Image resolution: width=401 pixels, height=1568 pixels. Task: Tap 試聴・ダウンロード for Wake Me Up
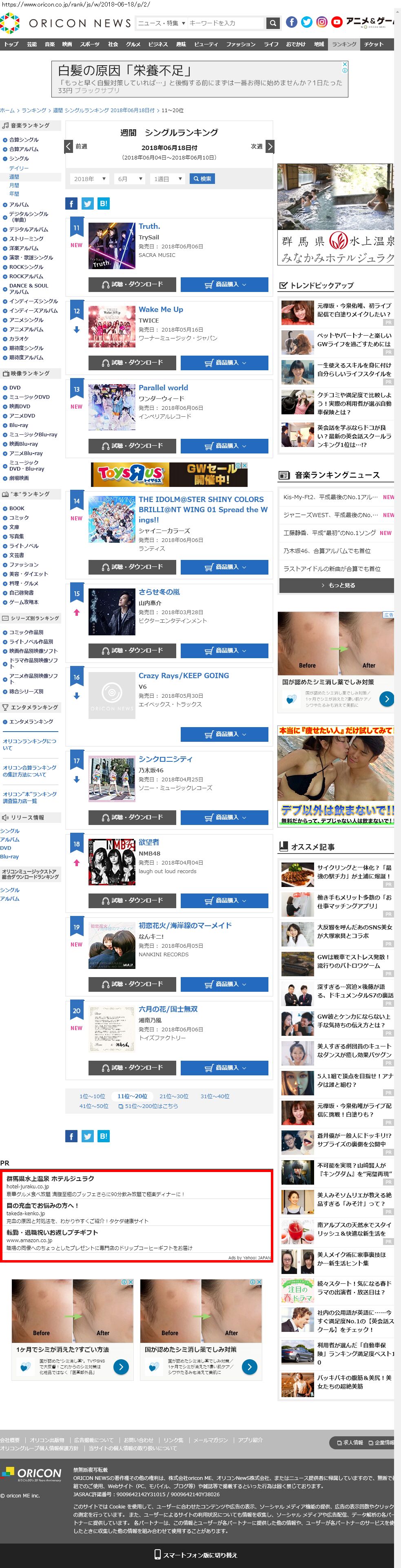(x=132, y=363)
